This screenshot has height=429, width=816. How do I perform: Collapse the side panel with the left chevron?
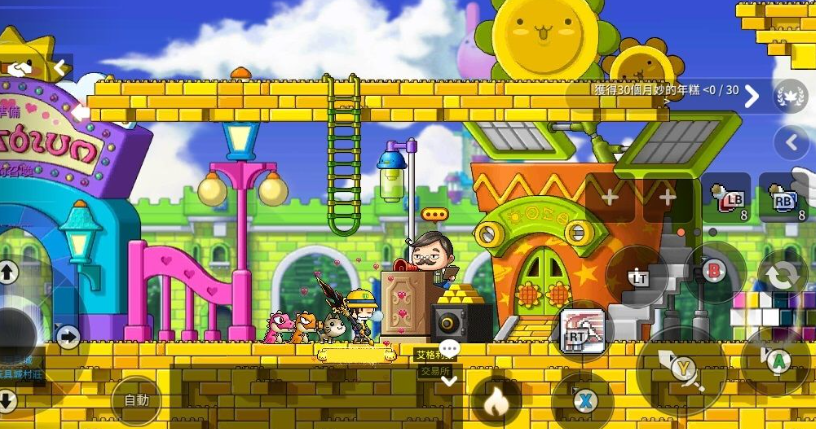pos(792,142)
